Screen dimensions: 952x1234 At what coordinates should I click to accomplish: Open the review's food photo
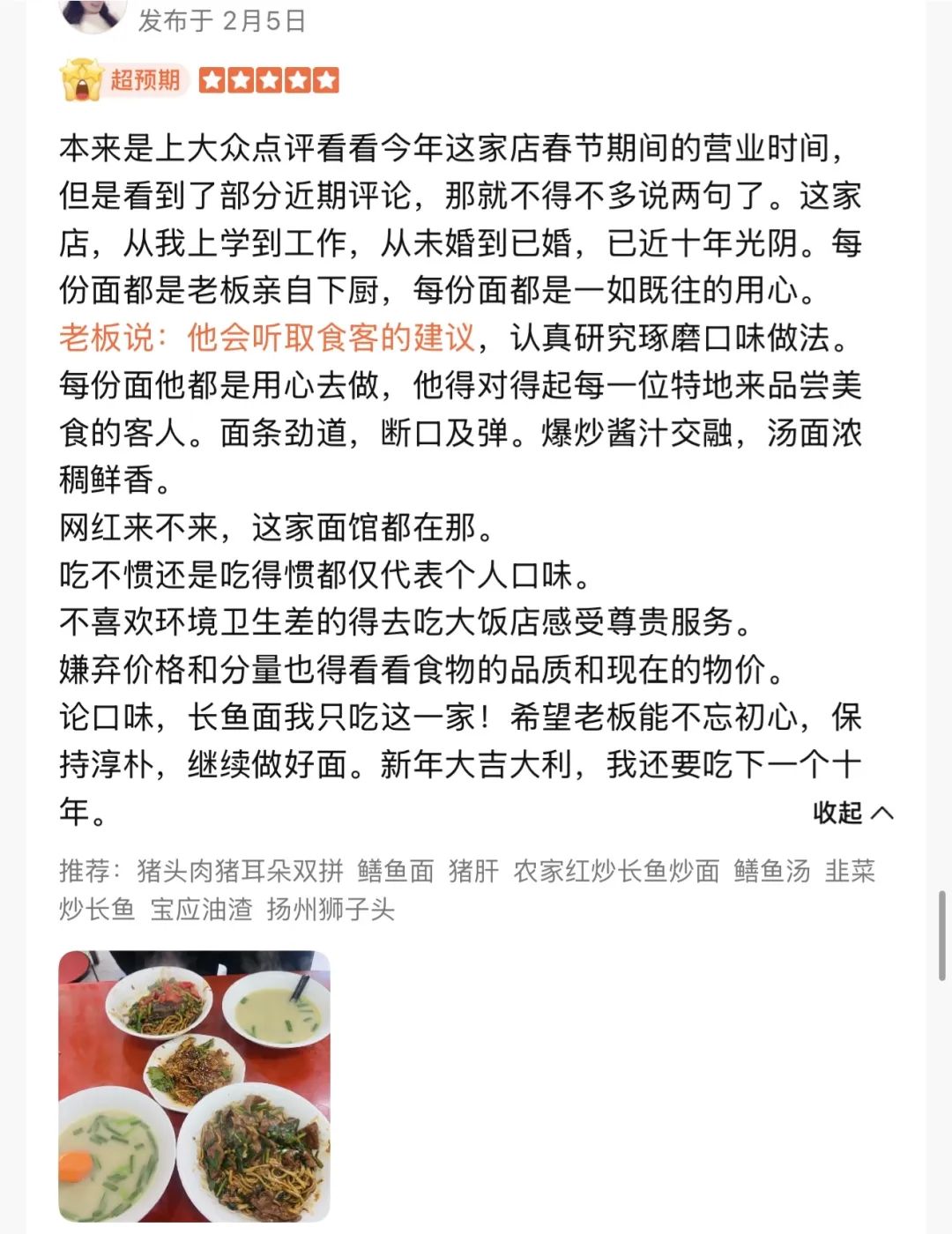coord(194,1086)
